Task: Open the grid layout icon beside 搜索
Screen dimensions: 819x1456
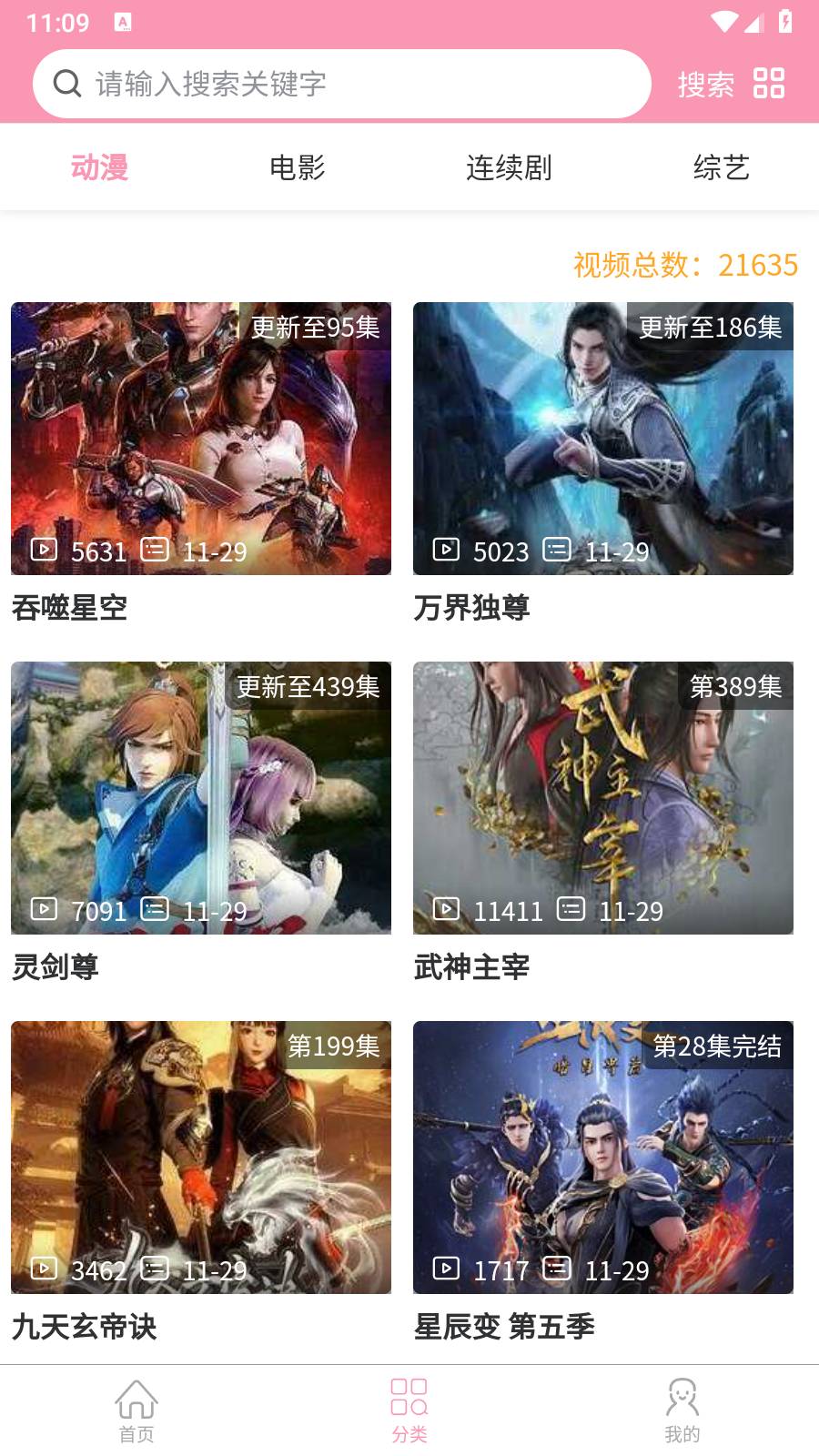Action: pos(769,84)
